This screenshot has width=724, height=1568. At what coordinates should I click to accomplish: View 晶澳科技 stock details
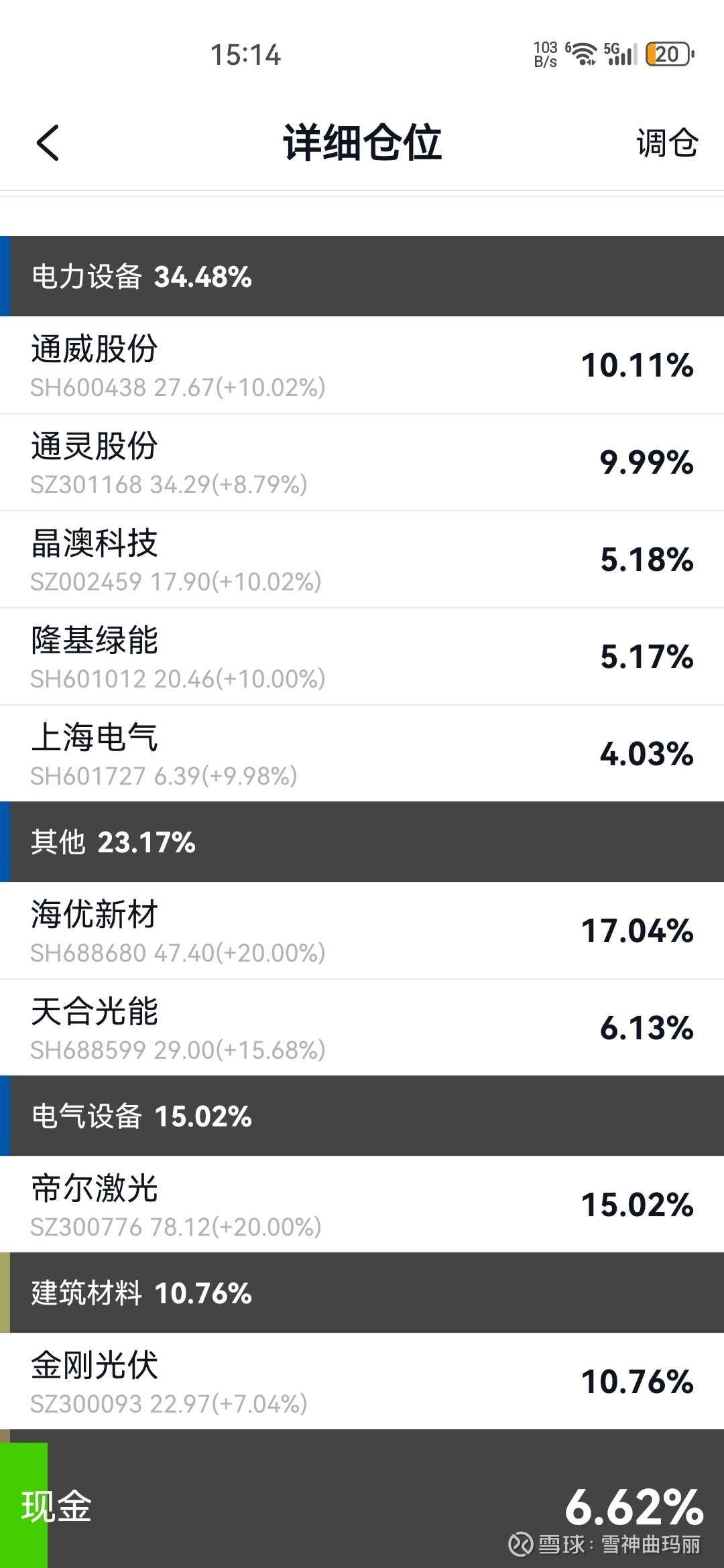coord(362,560)
